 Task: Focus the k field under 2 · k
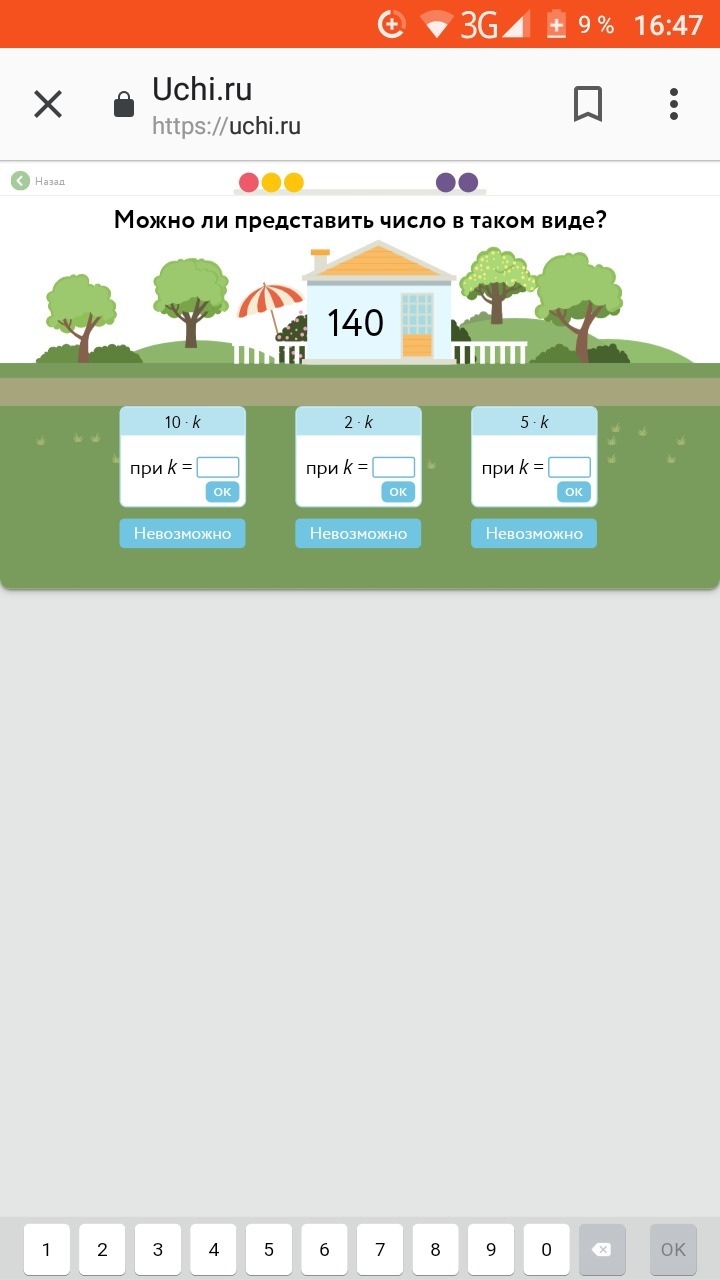[x=394, y=467]
